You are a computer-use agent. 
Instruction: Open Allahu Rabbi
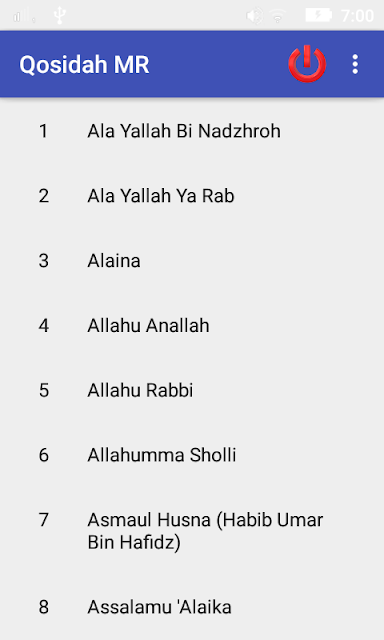[x=192, y=390]
